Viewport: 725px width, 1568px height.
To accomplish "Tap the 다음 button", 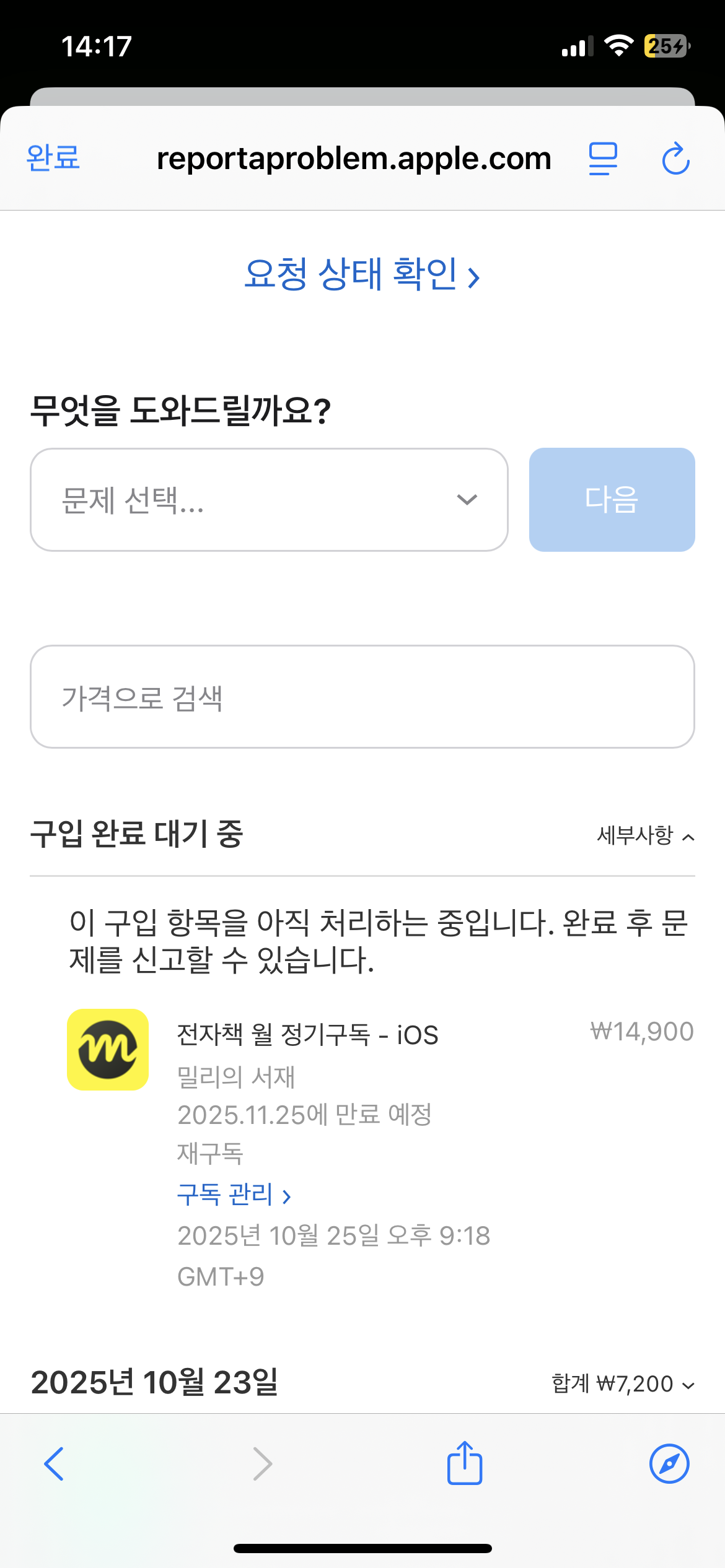I will click(612, 500).
